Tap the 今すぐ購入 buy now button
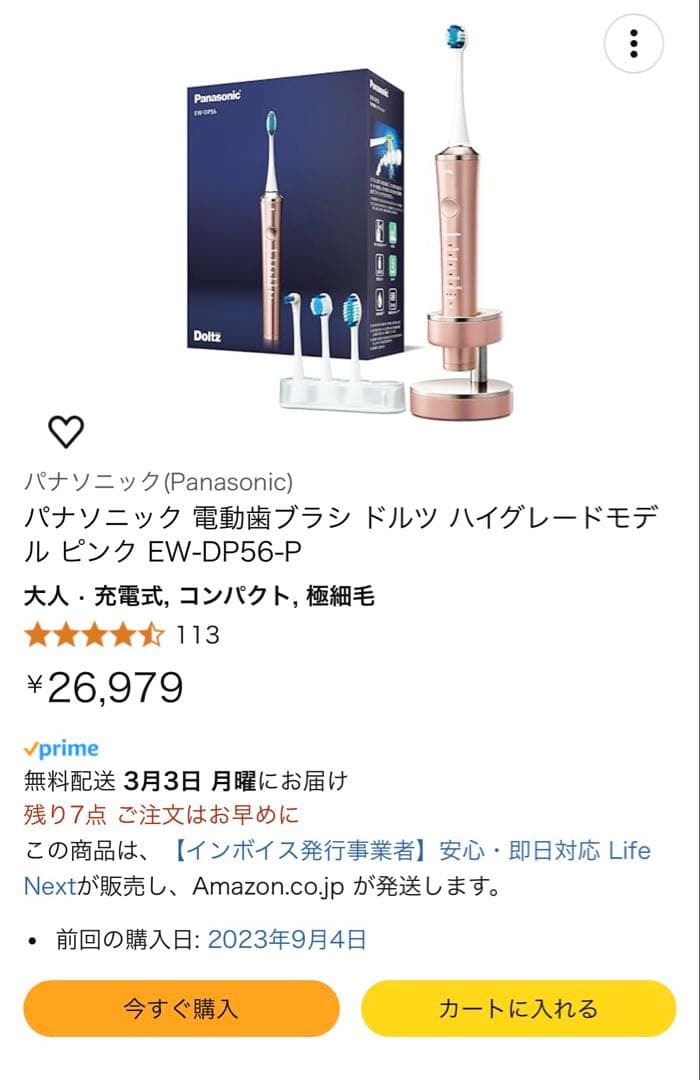700x1080 pixels. click(181, 1008)
